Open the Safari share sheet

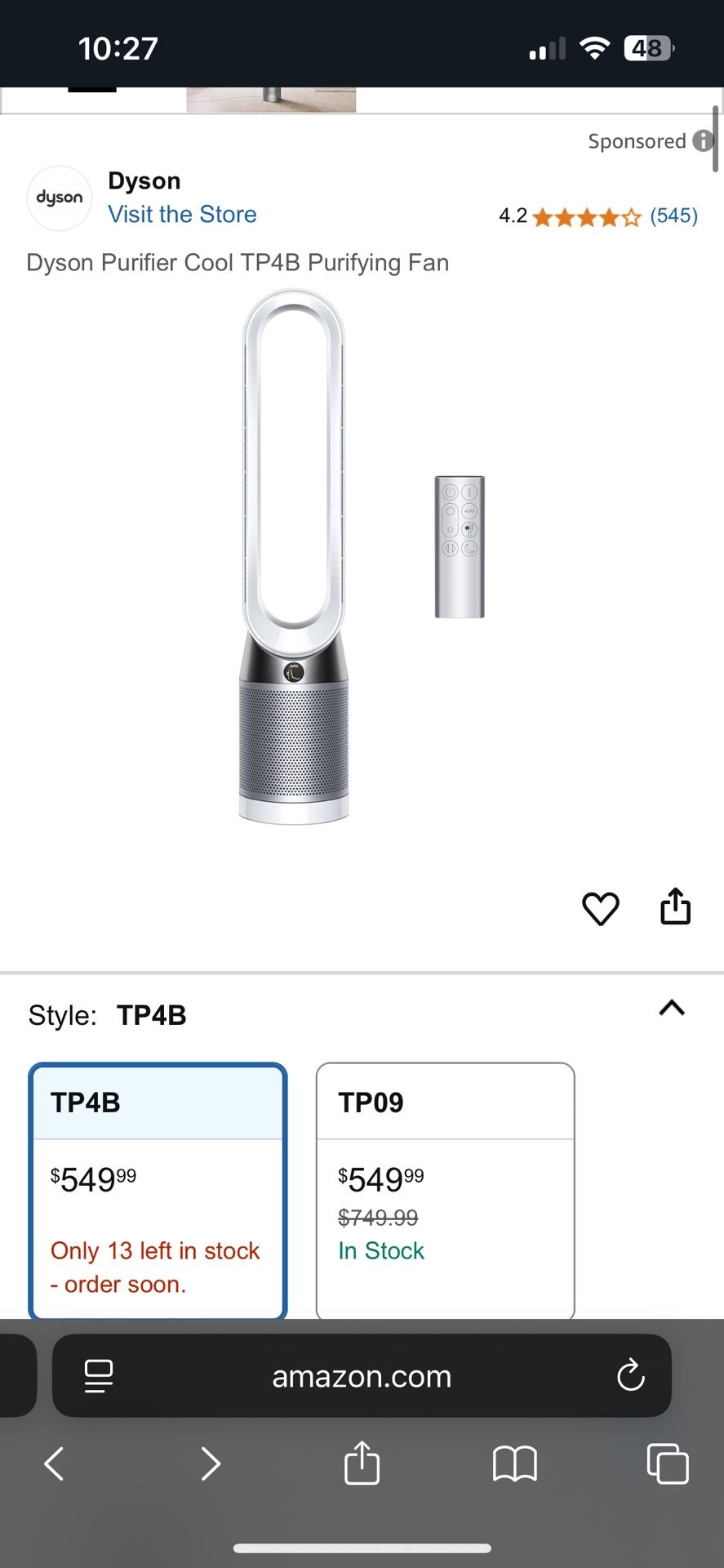coord(362,1462)
